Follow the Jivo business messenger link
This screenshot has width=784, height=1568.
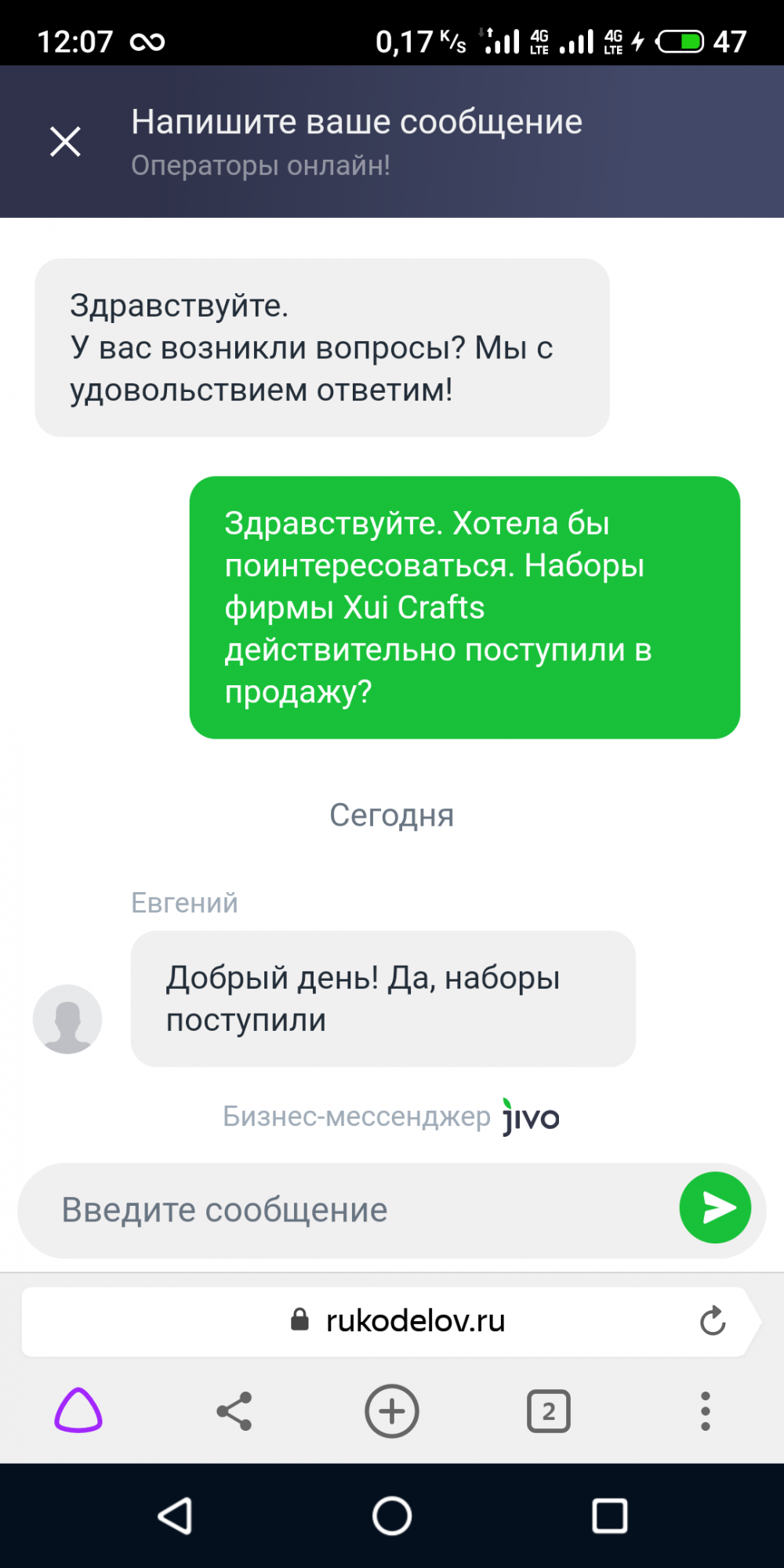392,1116
